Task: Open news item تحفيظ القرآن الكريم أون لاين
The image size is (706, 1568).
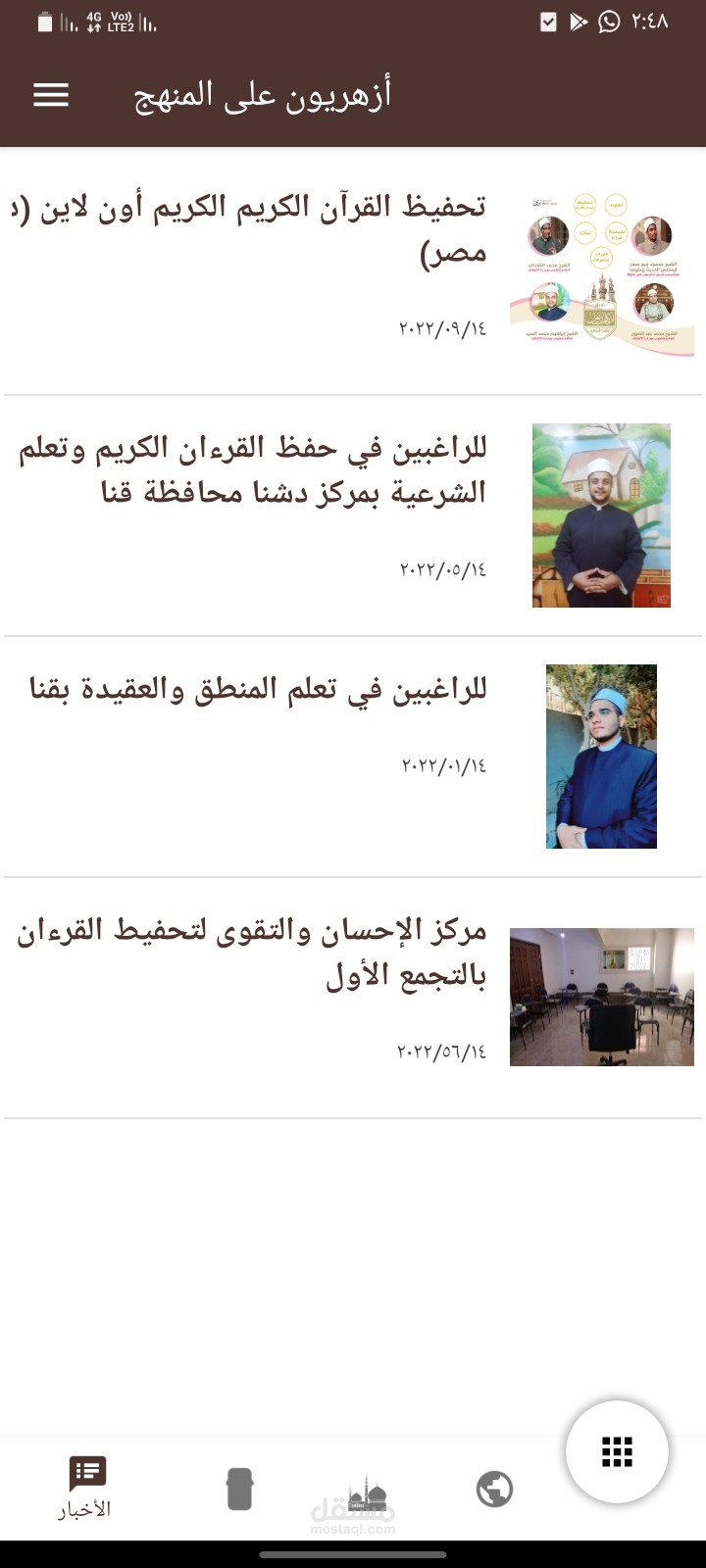Action: point(294,230)
